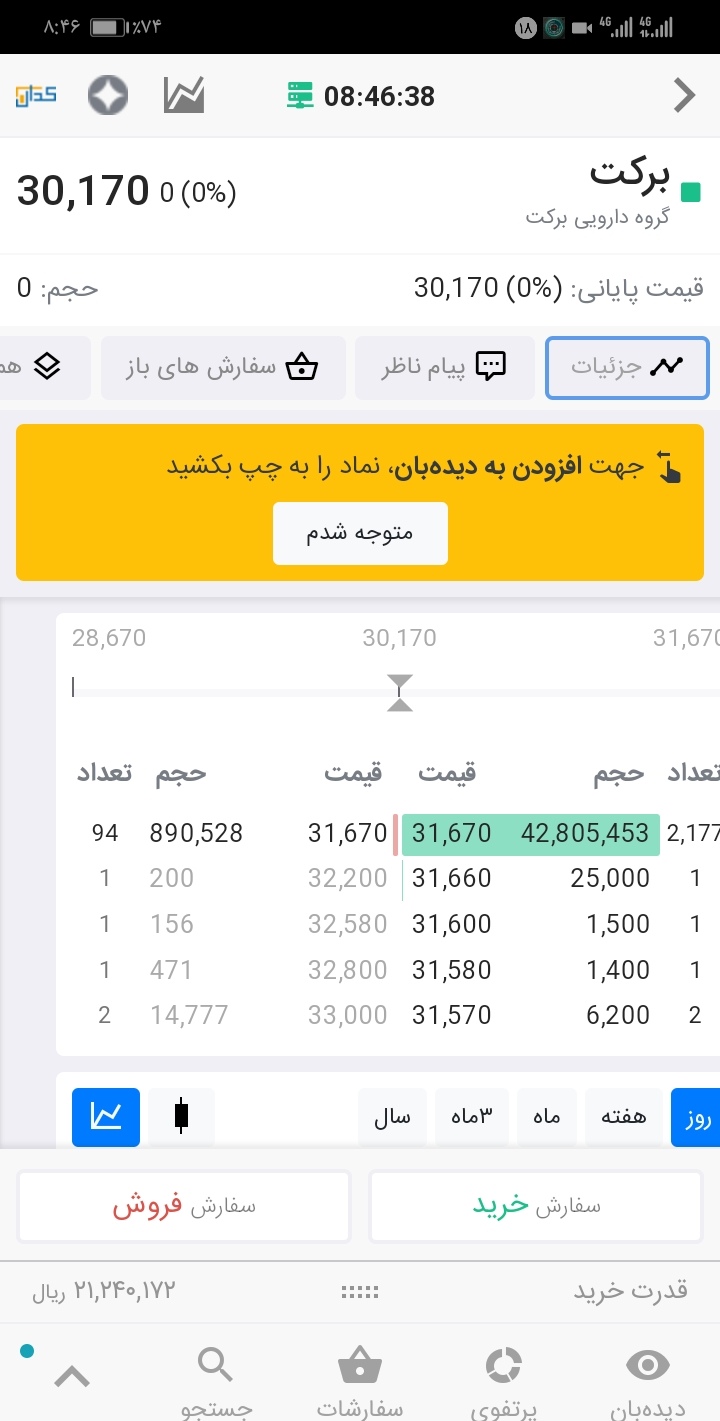
Task: Switch to the پیام ناظر tab
Action: click(445, 367)
